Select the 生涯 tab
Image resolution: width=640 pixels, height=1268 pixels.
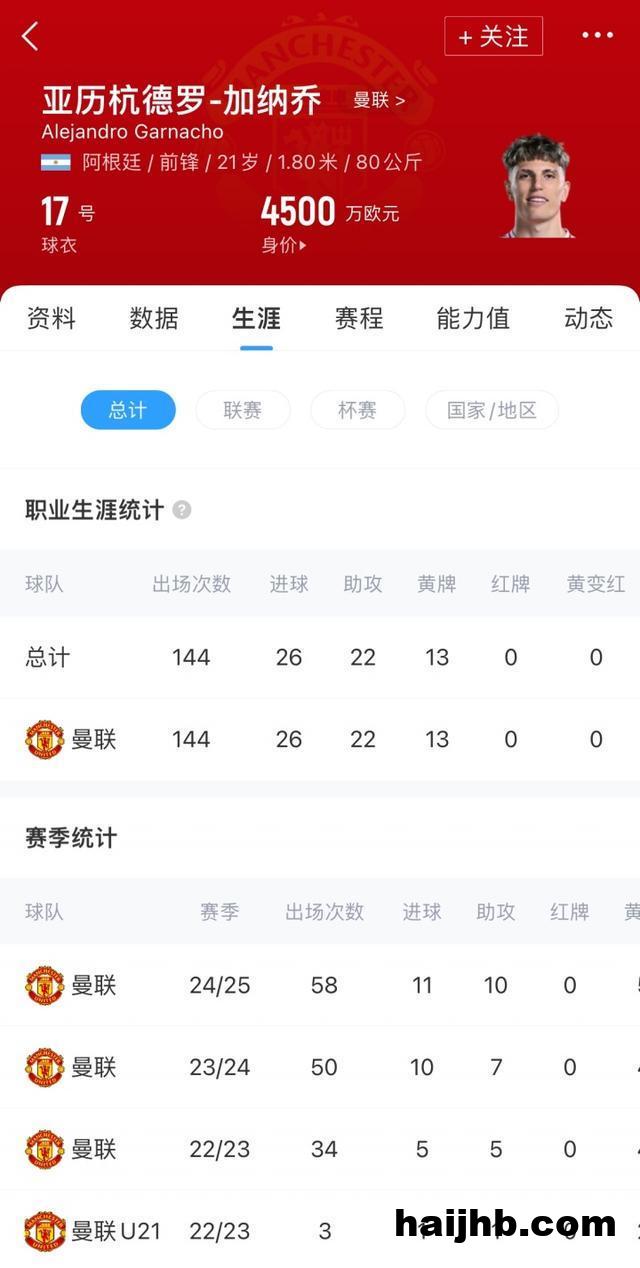256,318
